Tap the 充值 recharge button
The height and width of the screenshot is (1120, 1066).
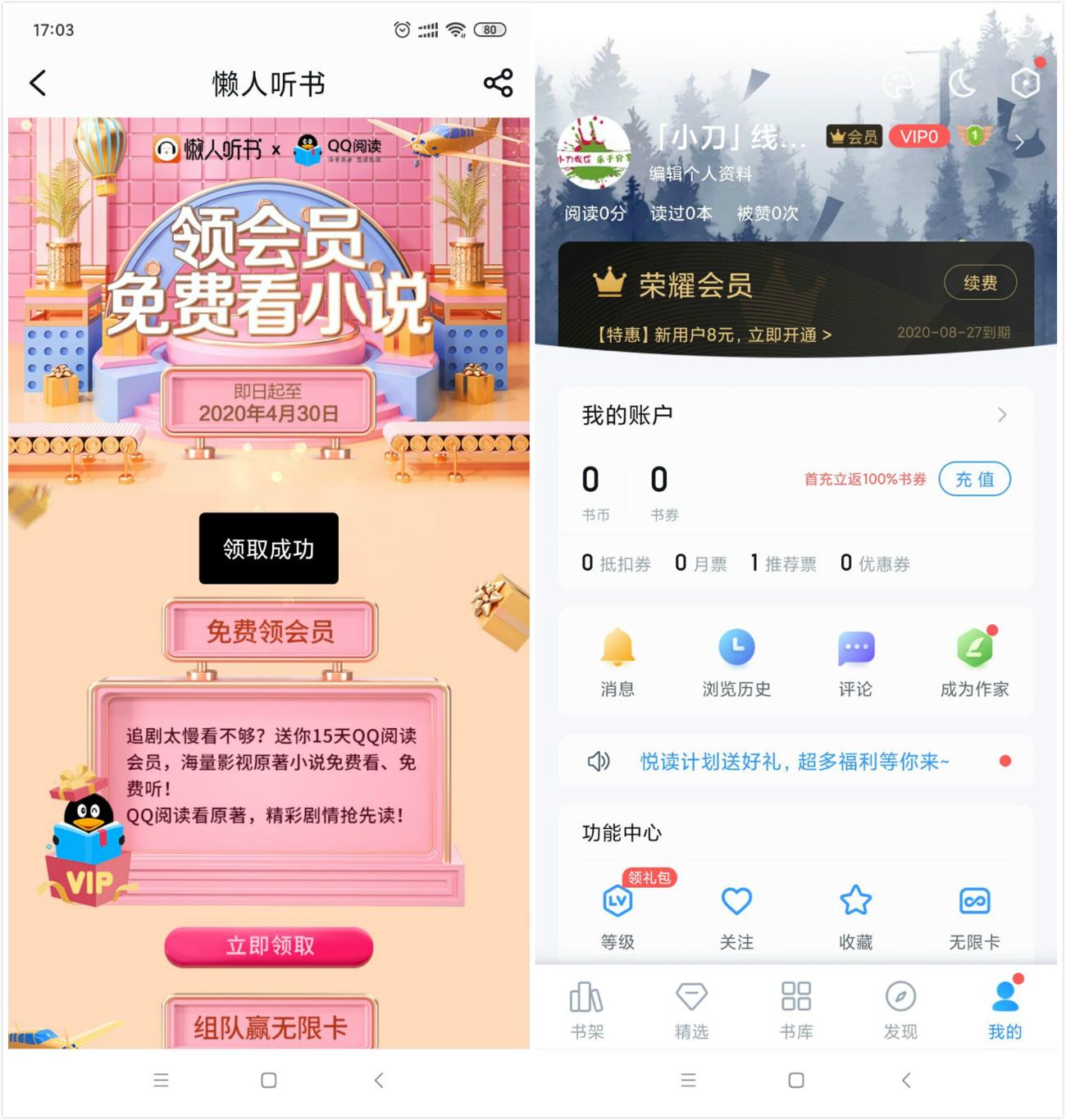tap(974, 480)
